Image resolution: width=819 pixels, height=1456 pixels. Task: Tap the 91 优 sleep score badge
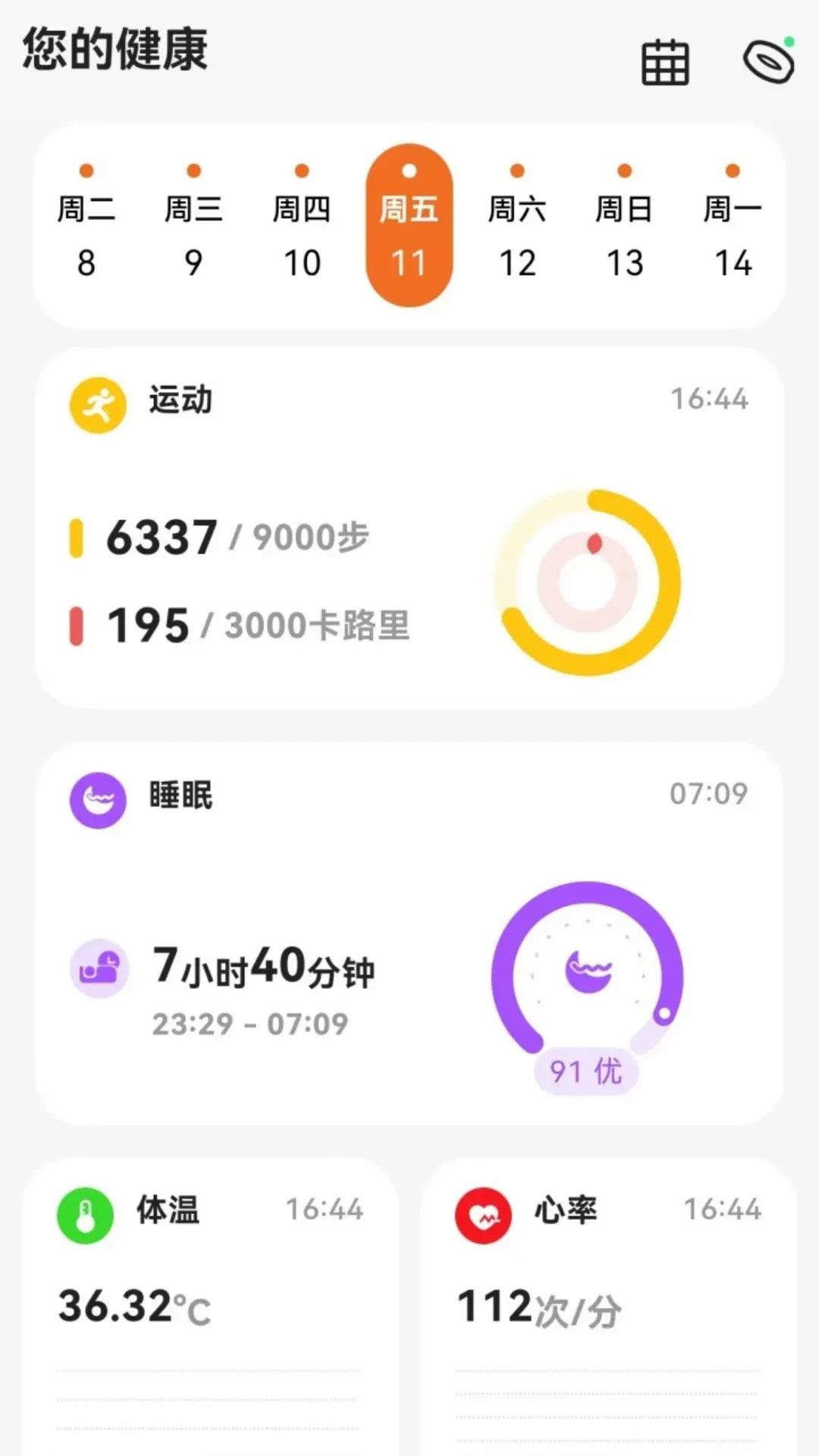(585, 1072)
